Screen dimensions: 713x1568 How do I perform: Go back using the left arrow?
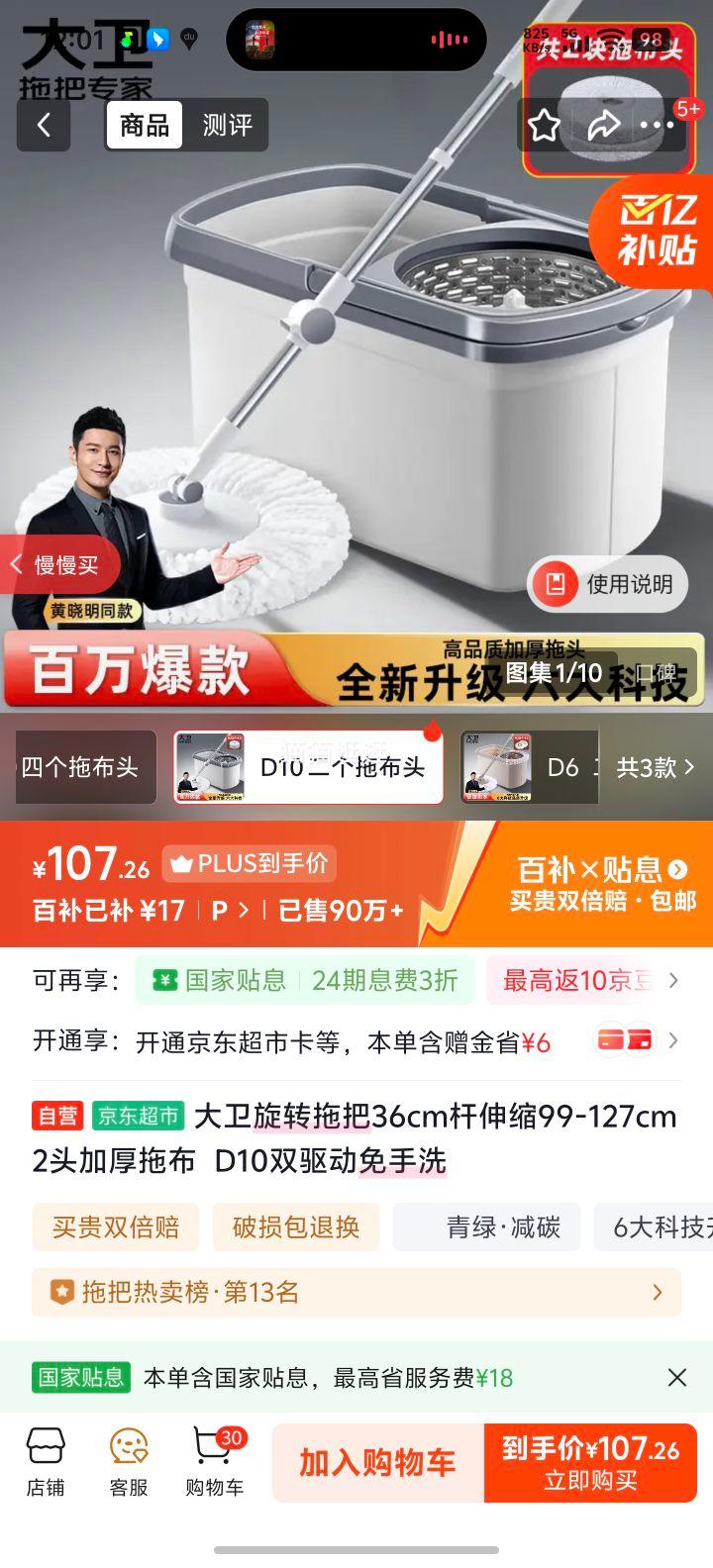tap(43, 126)
